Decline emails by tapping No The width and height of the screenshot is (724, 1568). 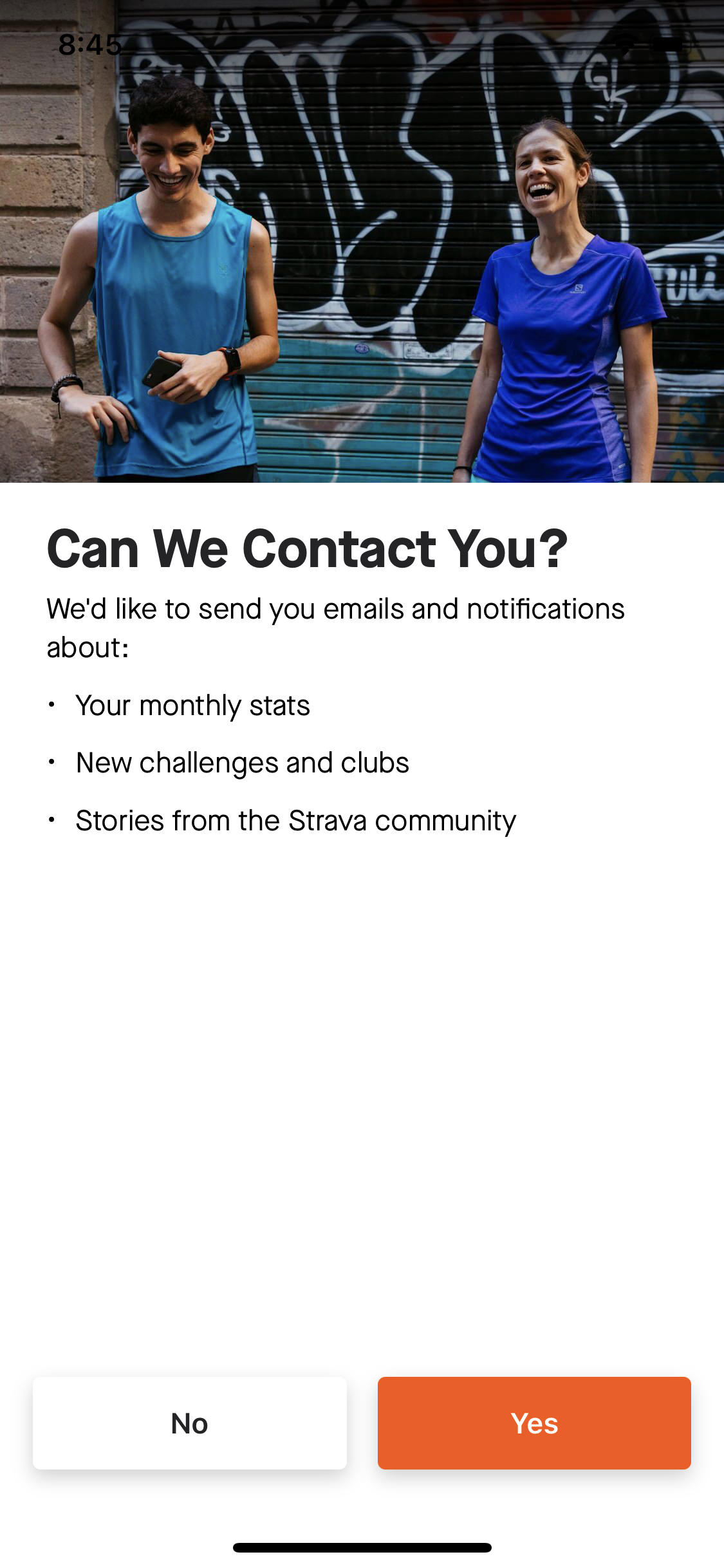pos(190,1423)
